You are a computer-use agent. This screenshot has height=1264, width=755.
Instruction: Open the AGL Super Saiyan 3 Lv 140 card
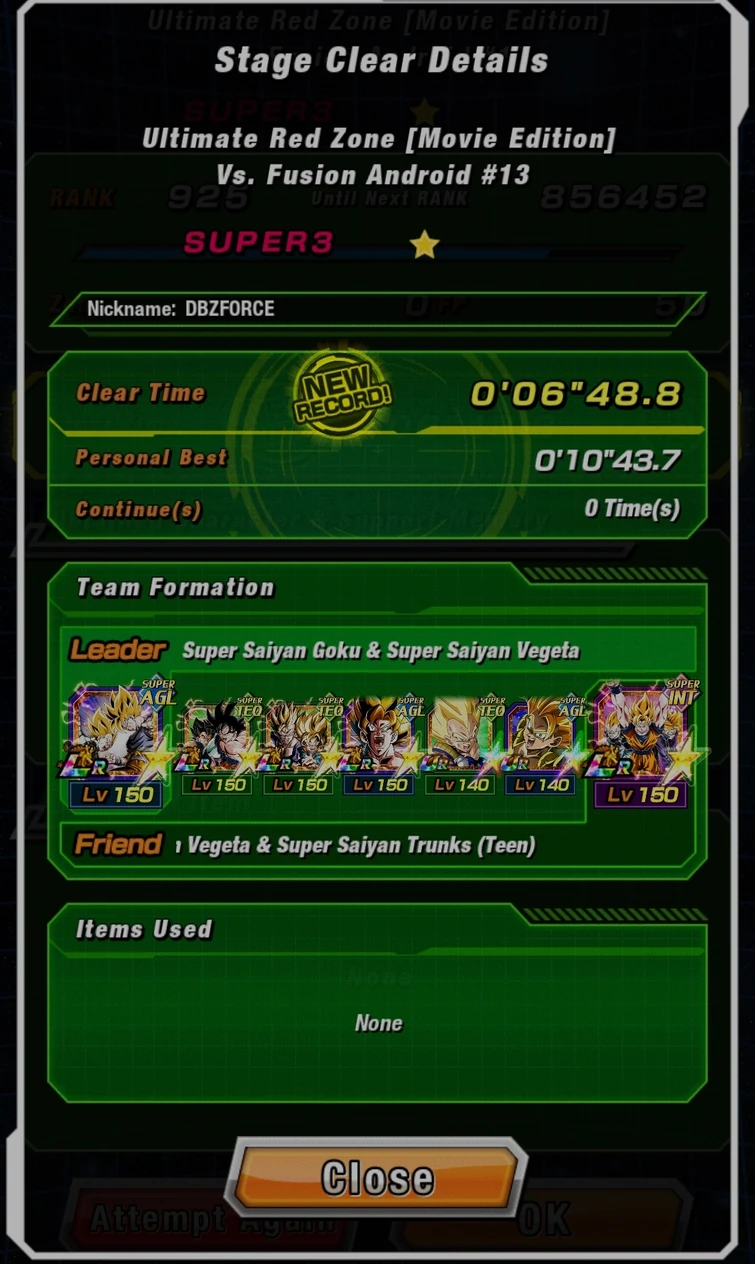[541, 740]
